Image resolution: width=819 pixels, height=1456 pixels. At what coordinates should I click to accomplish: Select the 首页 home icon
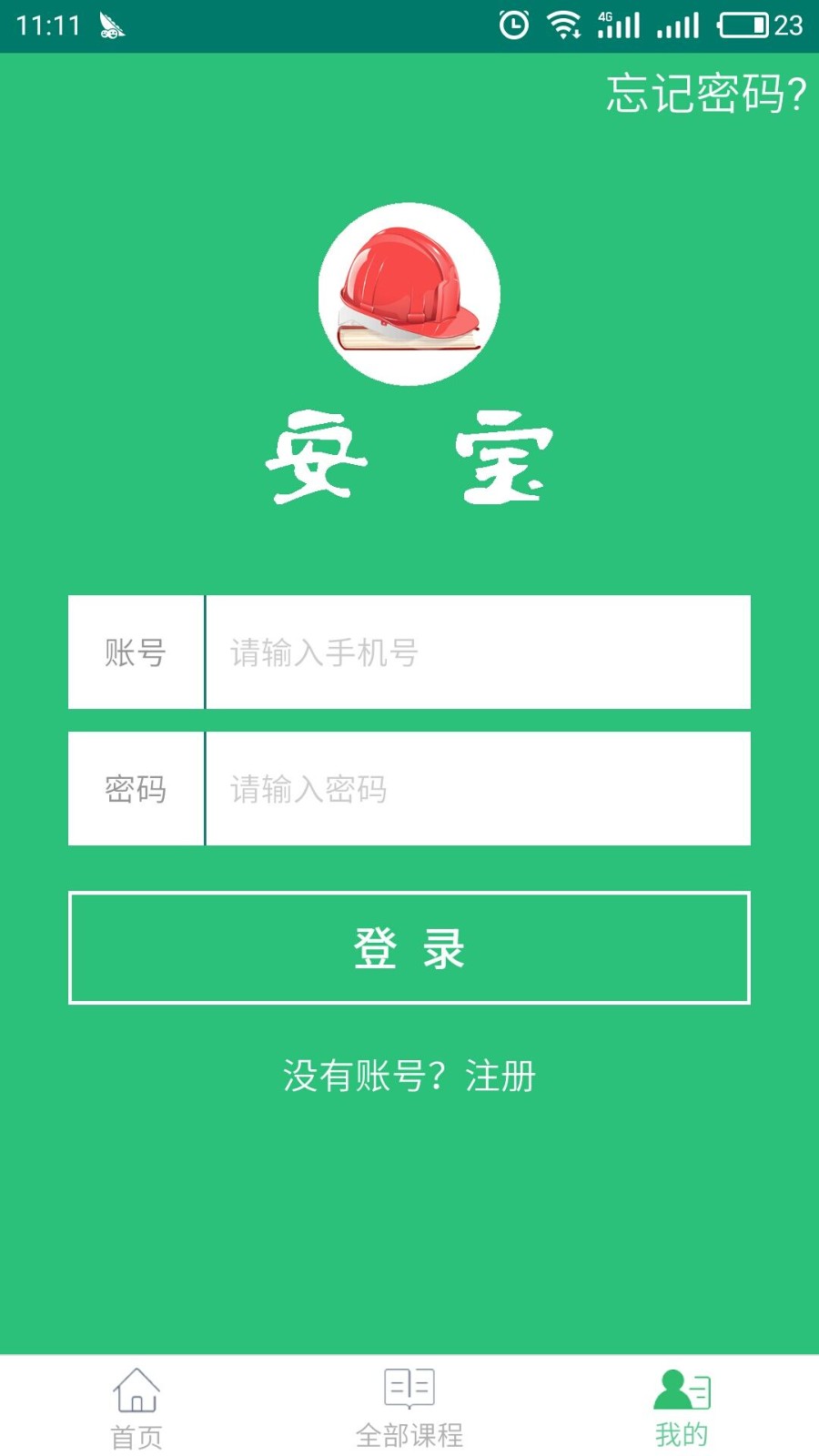click(x=135, y=1390)
